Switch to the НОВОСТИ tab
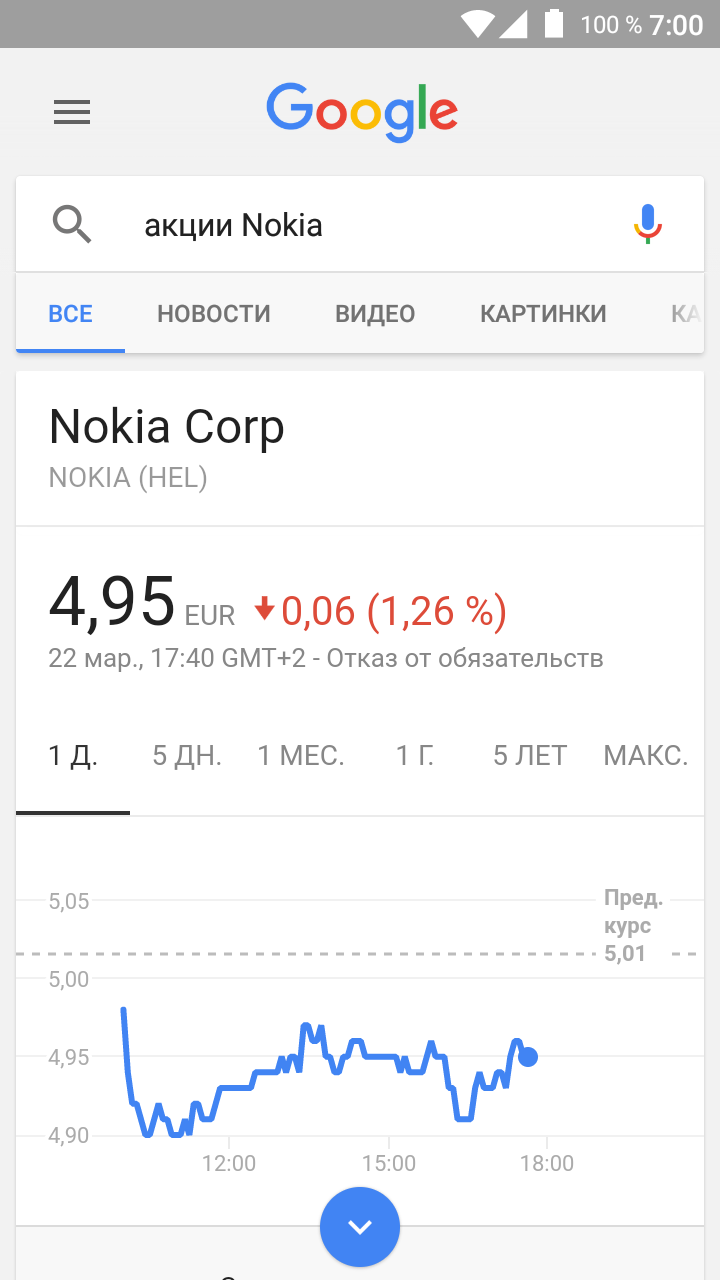Screen dimensions: 720x1280 [214, 313]
